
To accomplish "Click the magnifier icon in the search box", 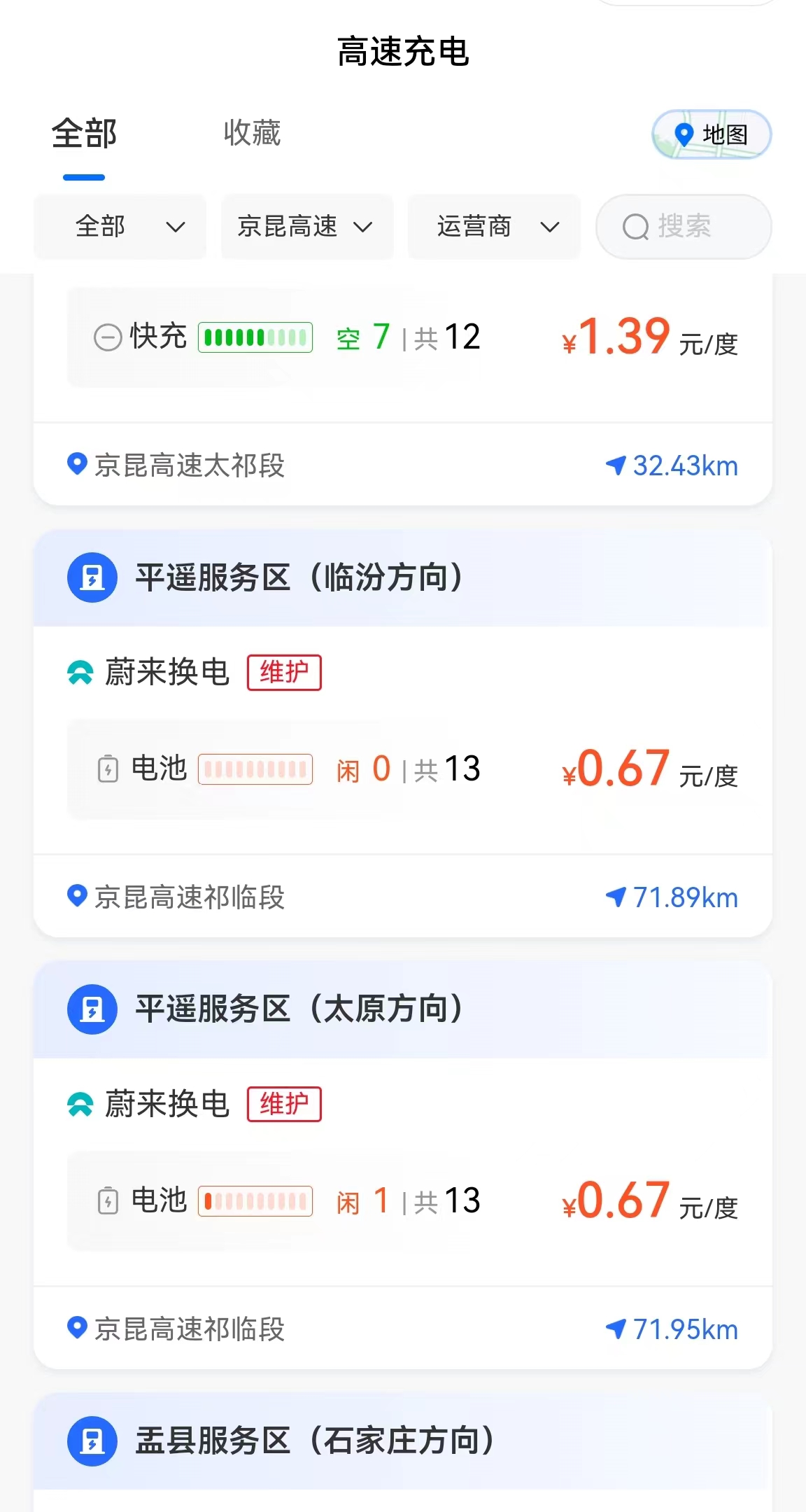I will (x=635, y=226).
